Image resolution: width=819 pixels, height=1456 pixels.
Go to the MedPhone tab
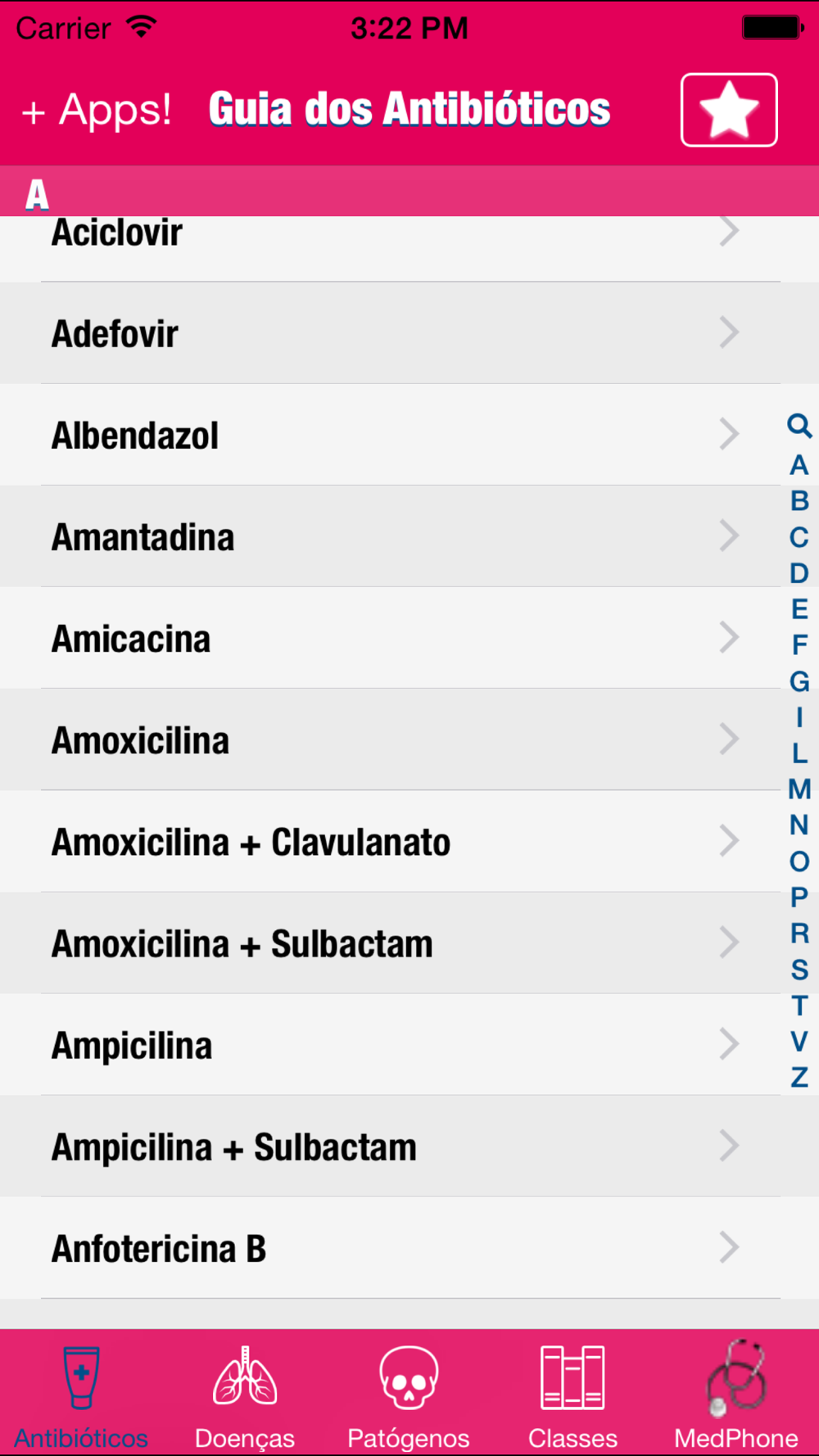coord(736,1394)
